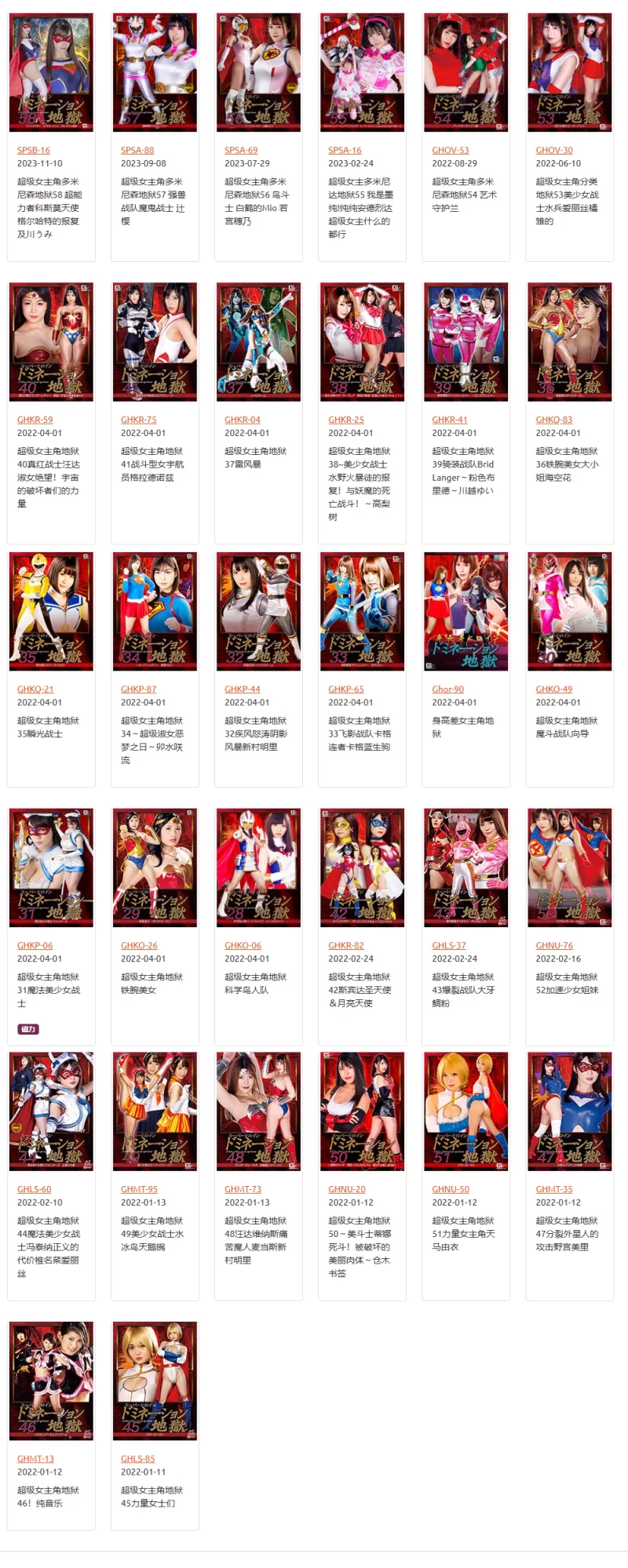Open the GHNU-20 code link

[347, 1189]
